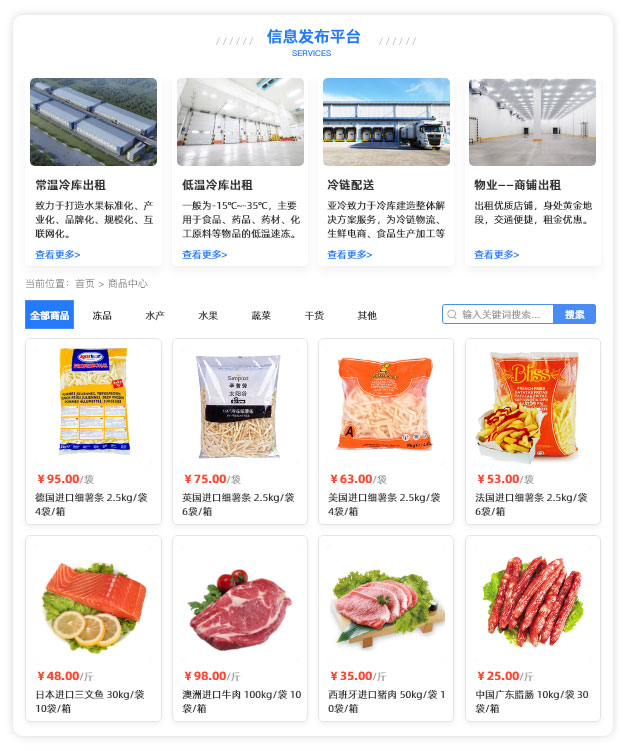Open the 法国进口细薯条 product card

(533, 430)
